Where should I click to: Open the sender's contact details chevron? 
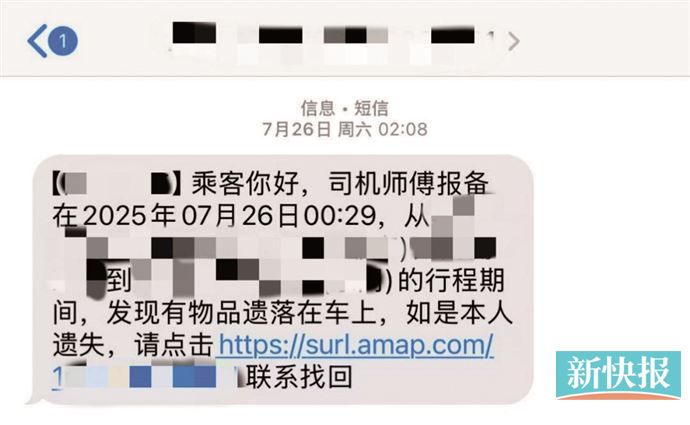(x=514, y=41)
